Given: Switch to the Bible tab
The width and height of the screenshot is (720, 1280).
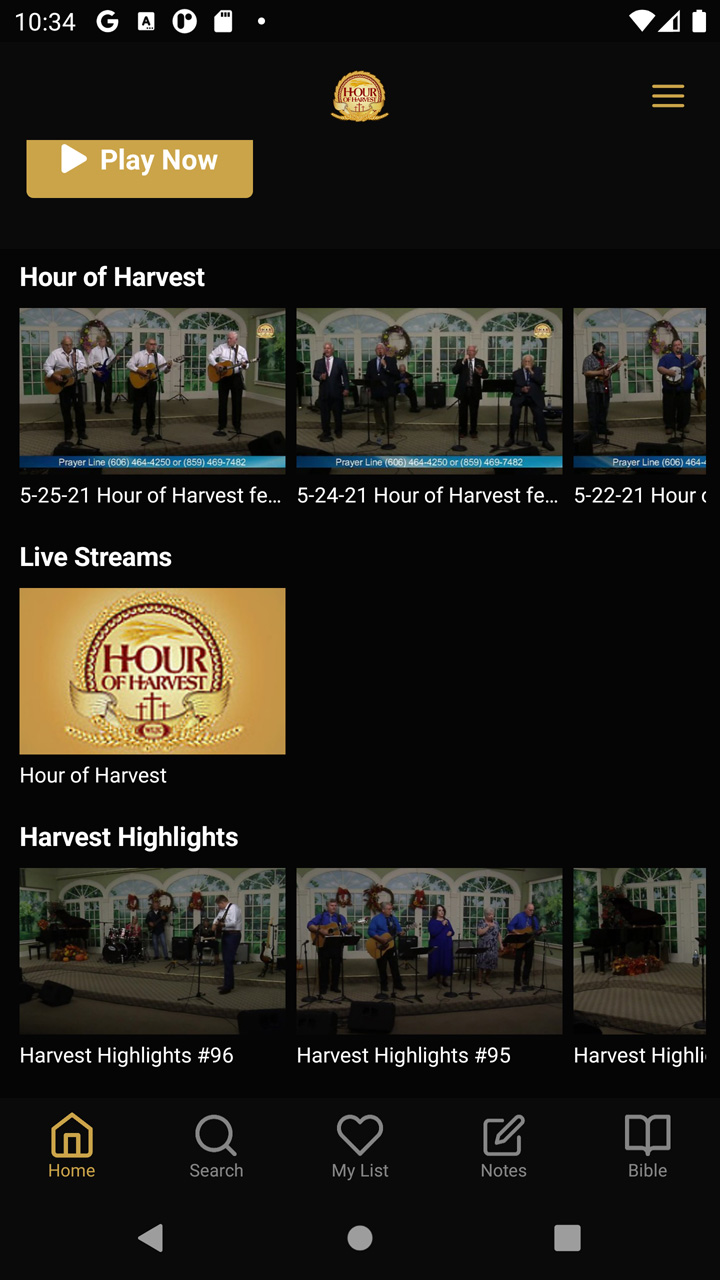Looking at the screenshot, I should 648,1147.
